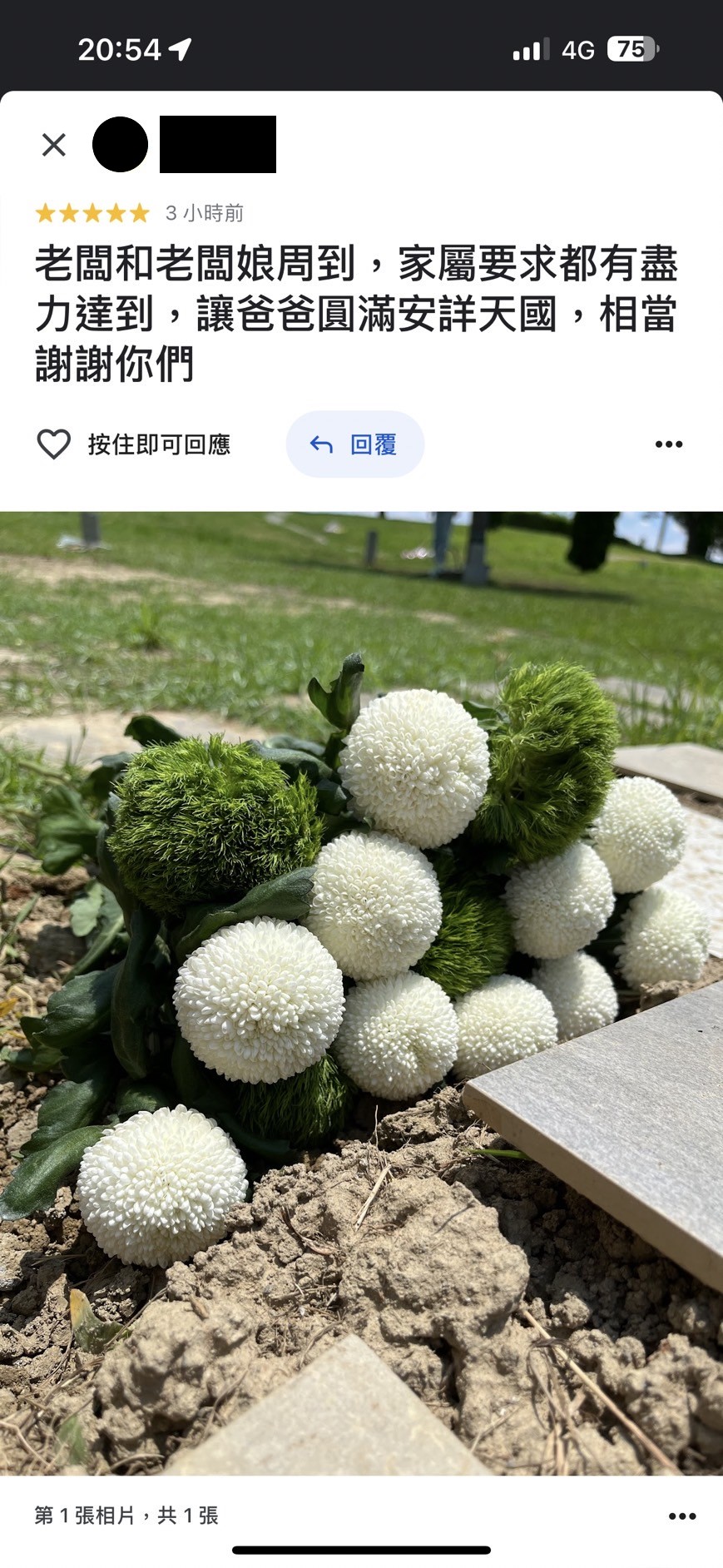Tap the 回覆 reply button
The height and width of the screenshot is (1568, 723).
coord(355,444)
